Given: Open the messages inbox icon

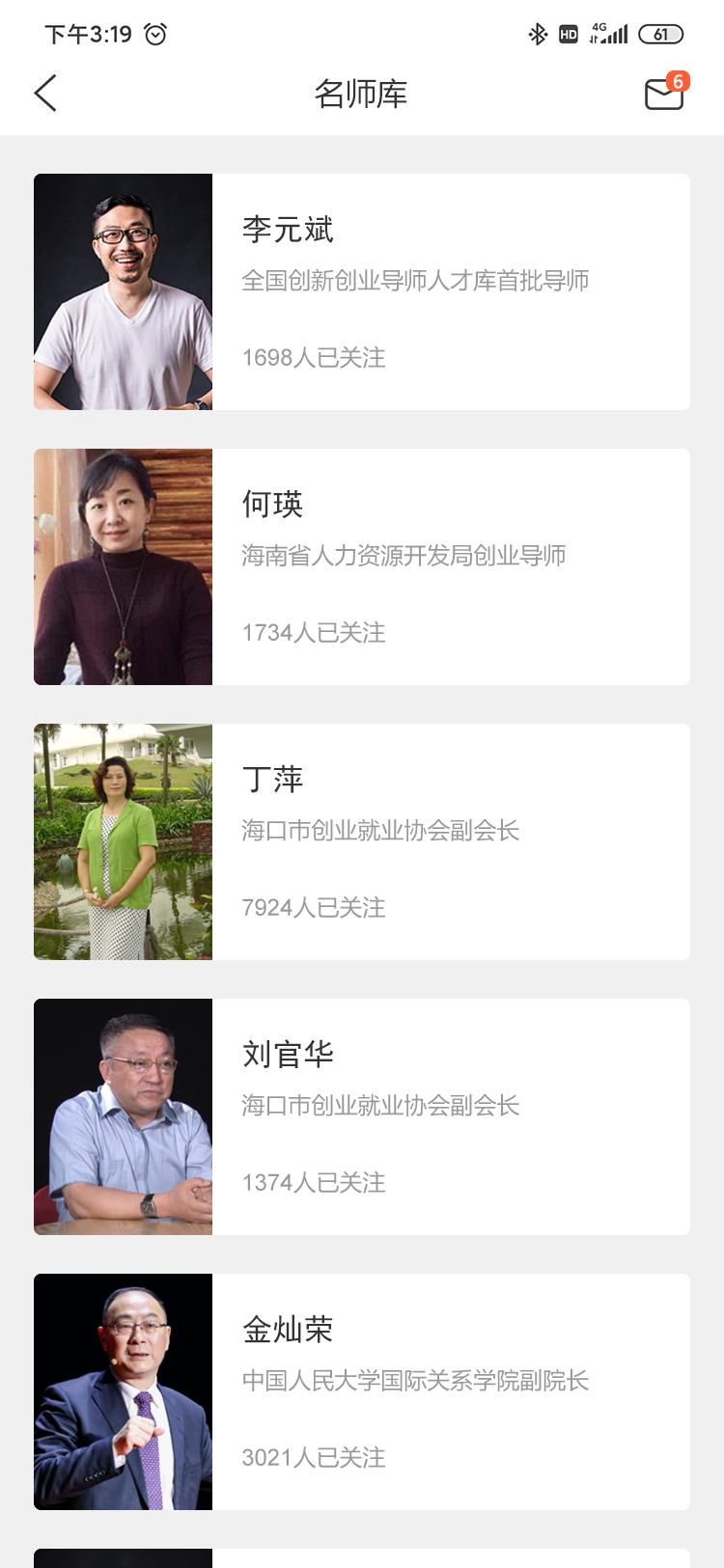Looking at the screenshot, I should [666, 93].
